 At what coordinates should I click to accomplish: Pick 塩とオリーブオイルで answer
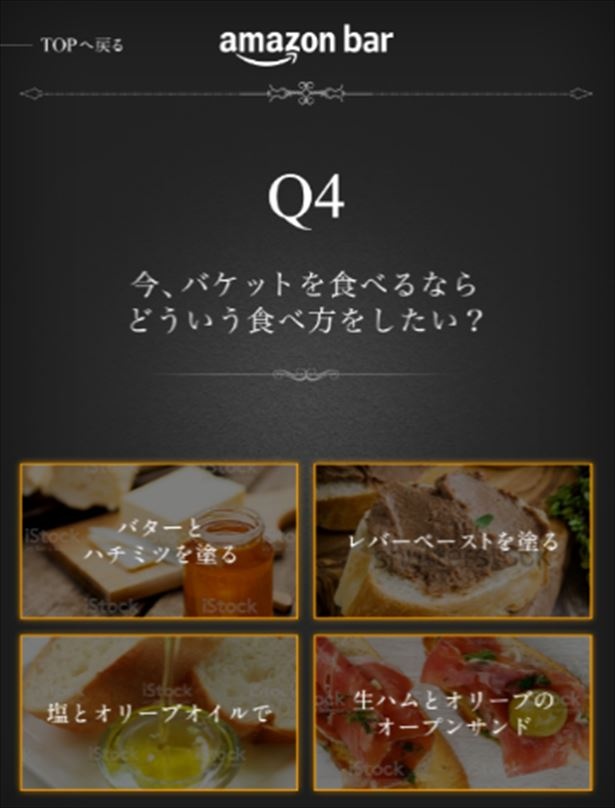pyautogui.click(x=160, y=712)
